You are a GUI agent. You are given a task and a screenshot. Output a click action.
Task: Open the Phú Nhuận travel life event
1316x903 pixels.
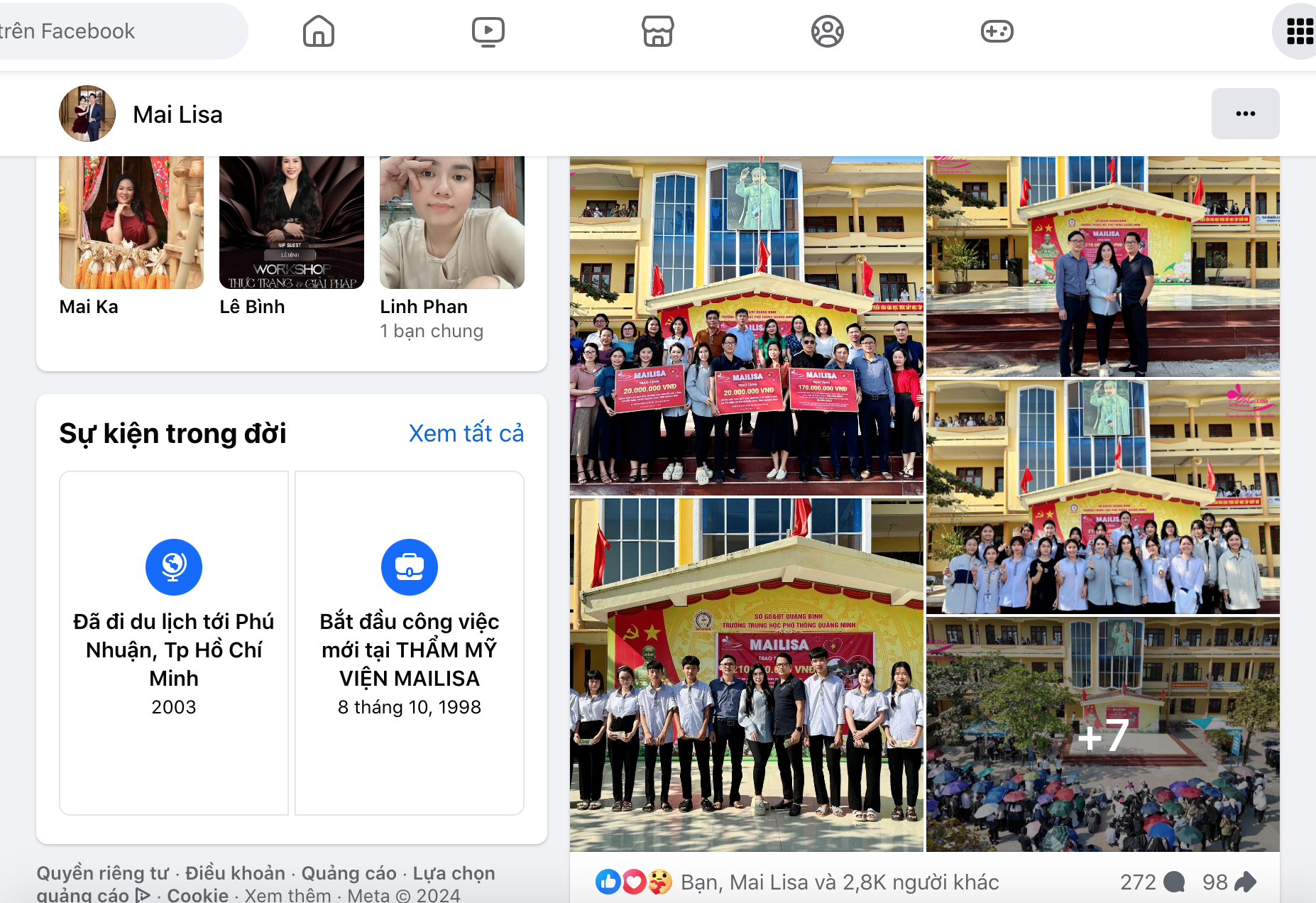[174, 643]
